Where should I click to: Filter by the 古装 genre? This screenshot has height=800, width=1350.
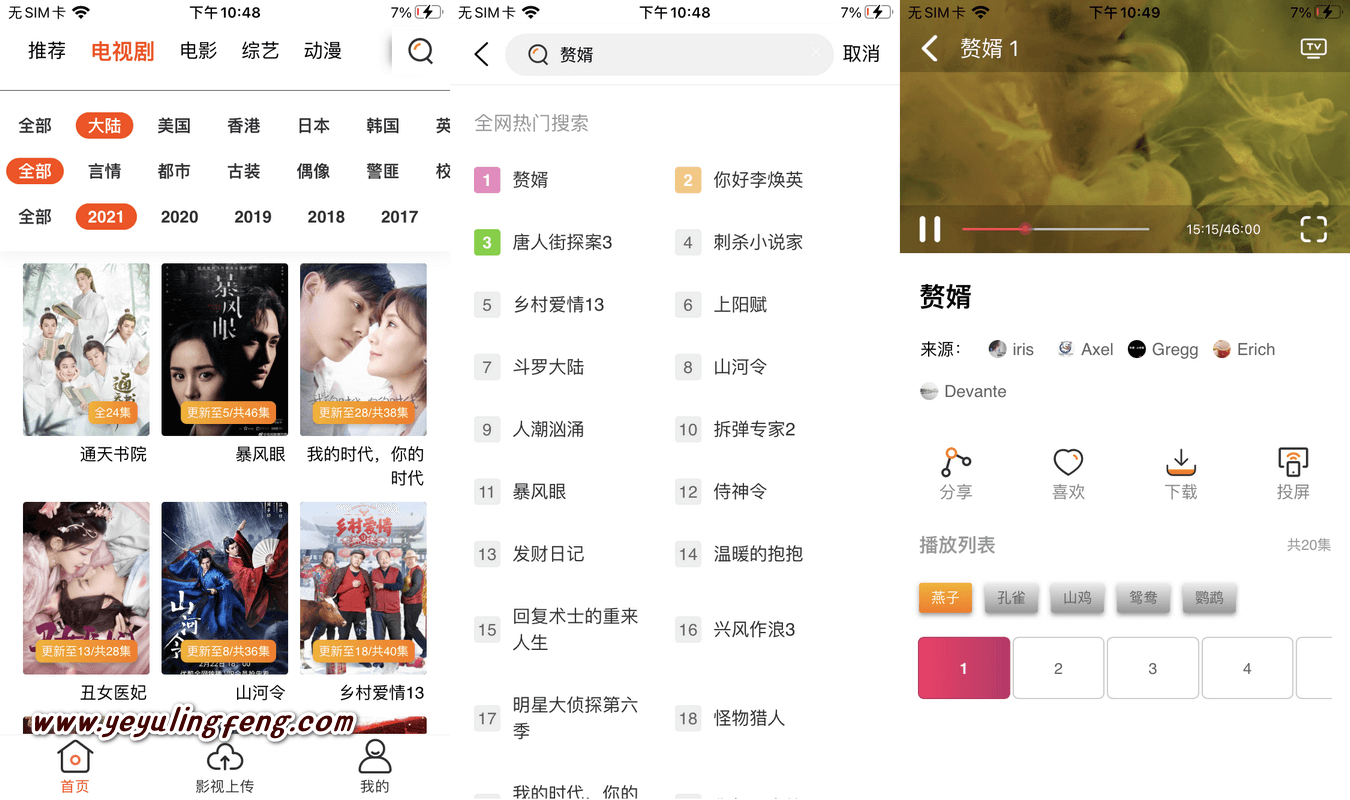tap(244, 171)
